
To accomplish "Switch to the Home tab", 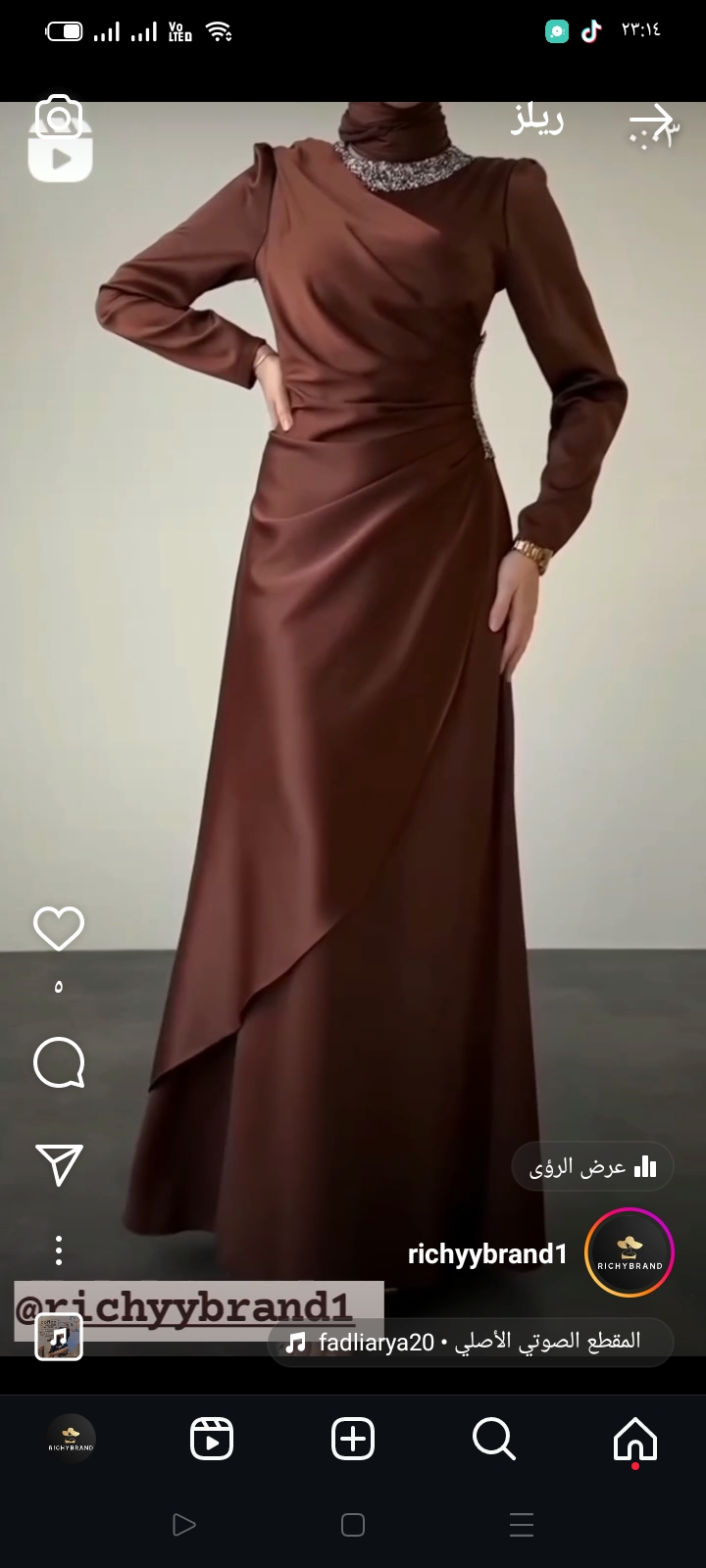I will (x=634, y=1440).
